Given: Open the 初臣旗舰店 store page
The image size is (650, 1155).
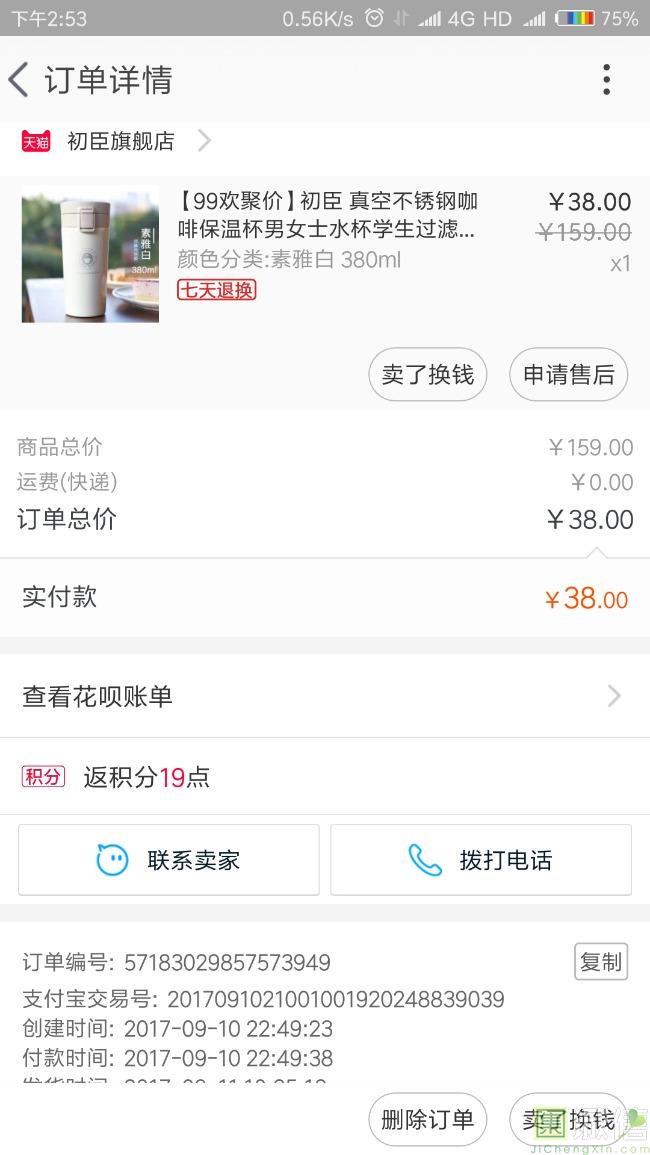Looking at the screenshot, I should (x=120, y=141).
